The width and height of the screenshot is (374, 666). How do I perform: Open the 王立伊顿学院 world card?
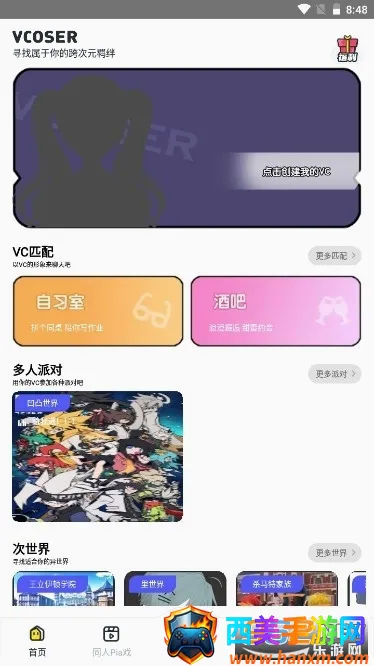click(x=64, y=588)
